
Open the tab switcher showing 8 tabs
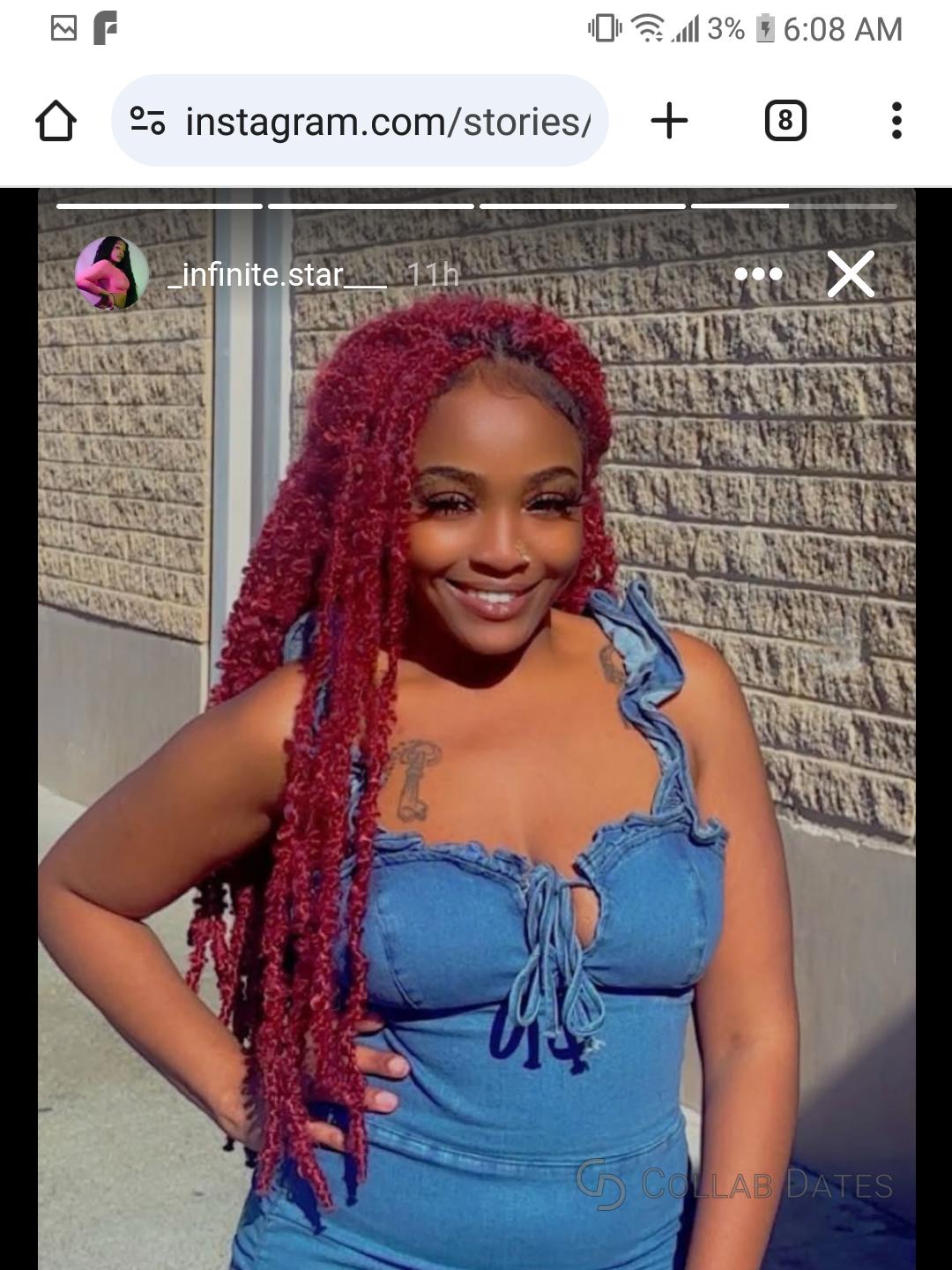click(x=785, y=121)
